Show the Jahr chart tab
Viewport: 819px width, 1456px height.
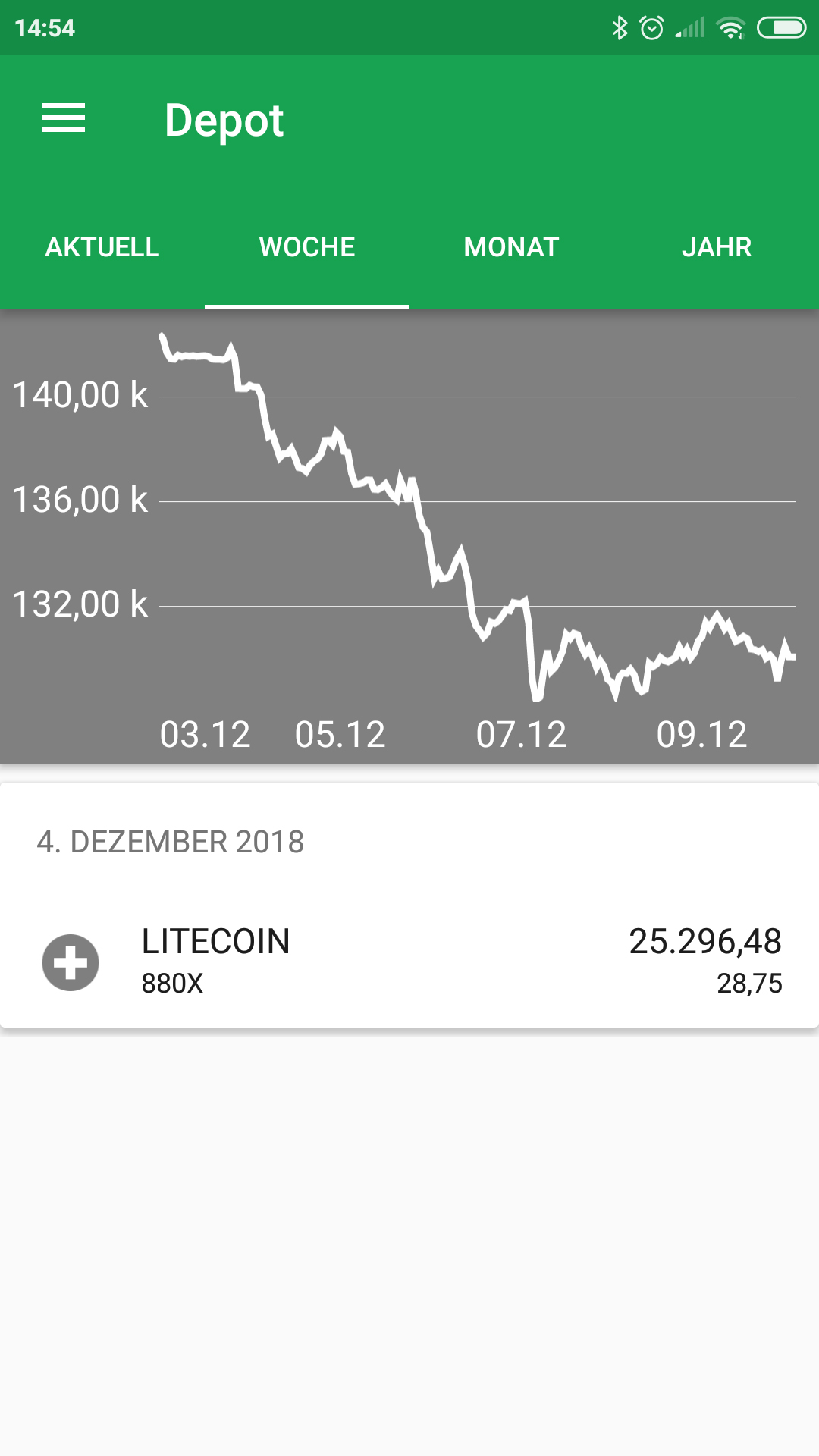717,247
